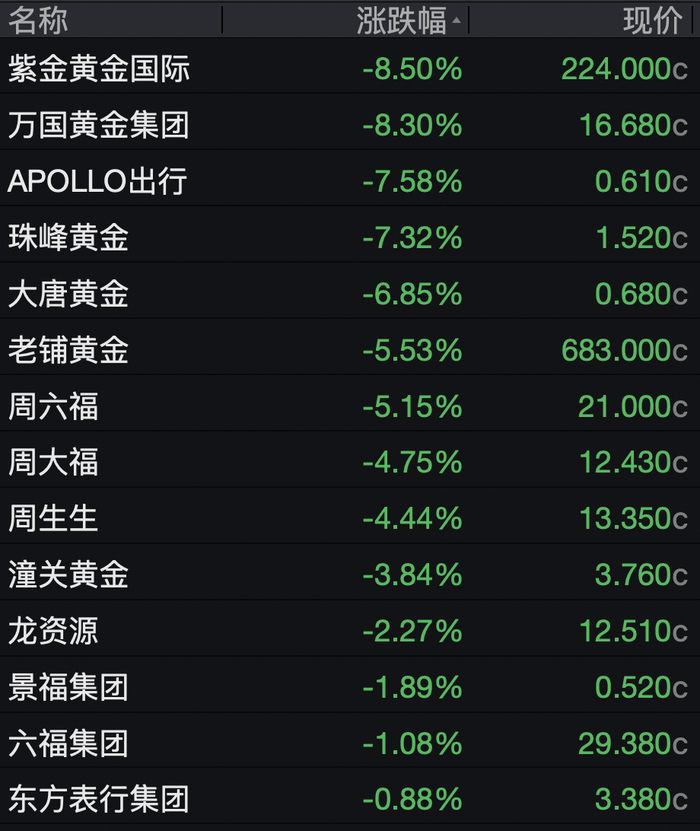Image resolution: width=700 pixels, height=831 pixels.
Task: View the 老铺黄金 quote
Action: click(x=350, y=350)
